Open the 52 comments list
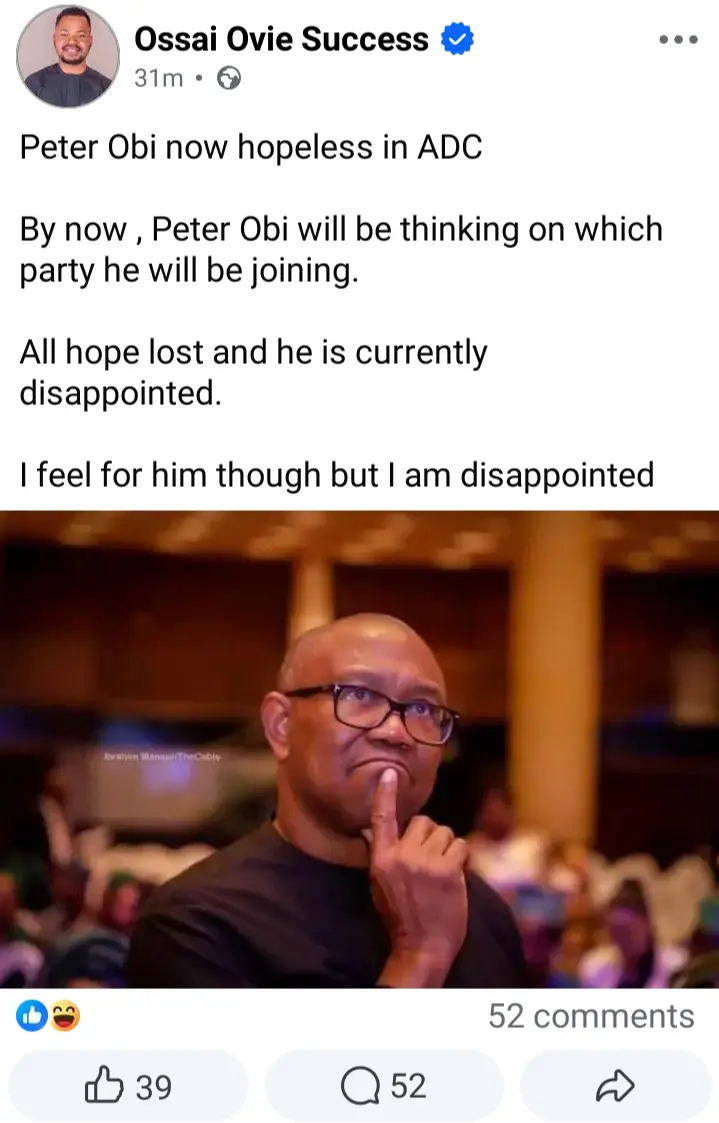The height and width of the screenshot is (1123, 719). tap(590, 1016)
